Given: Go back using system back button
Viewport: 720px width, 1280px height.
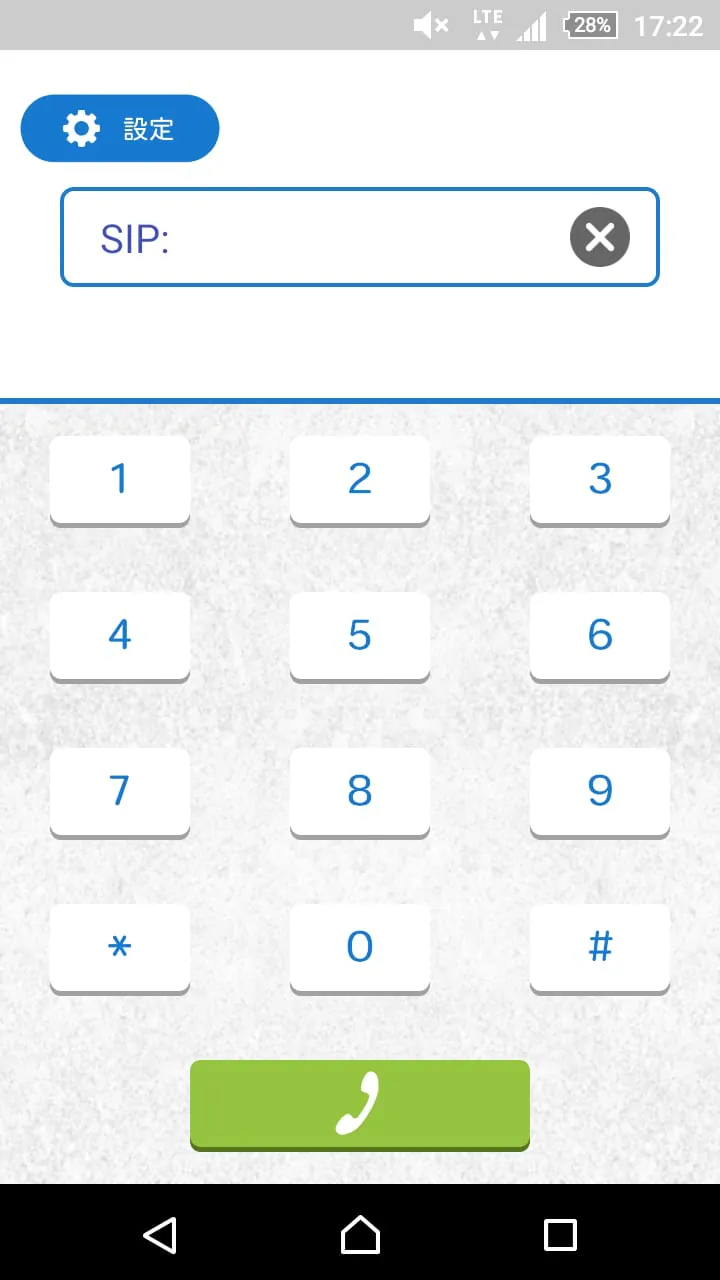Looking at the screenshot, I should pos(160,1235).
